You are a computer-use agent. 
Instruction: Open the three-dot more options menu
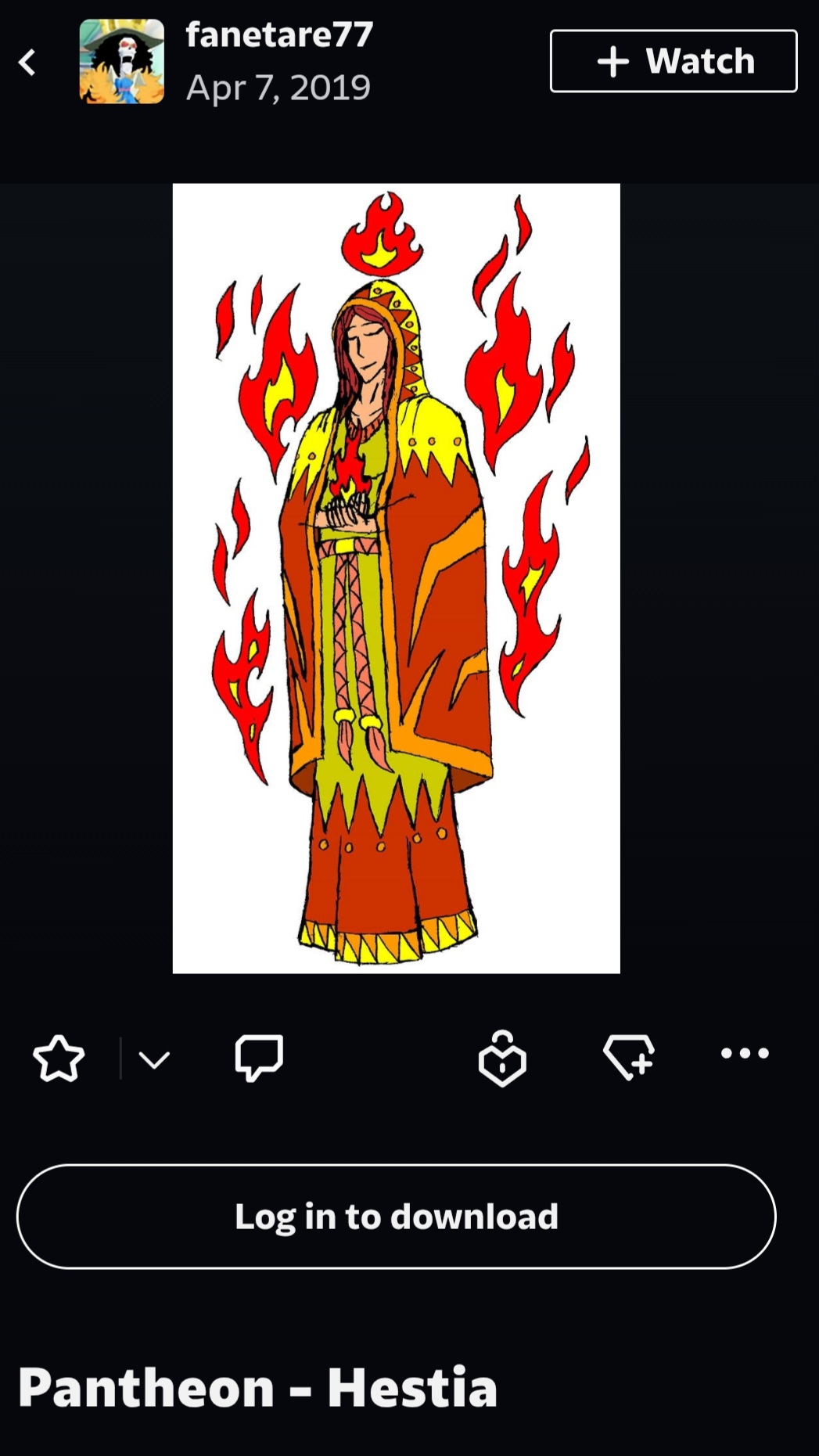point(745,1054)
